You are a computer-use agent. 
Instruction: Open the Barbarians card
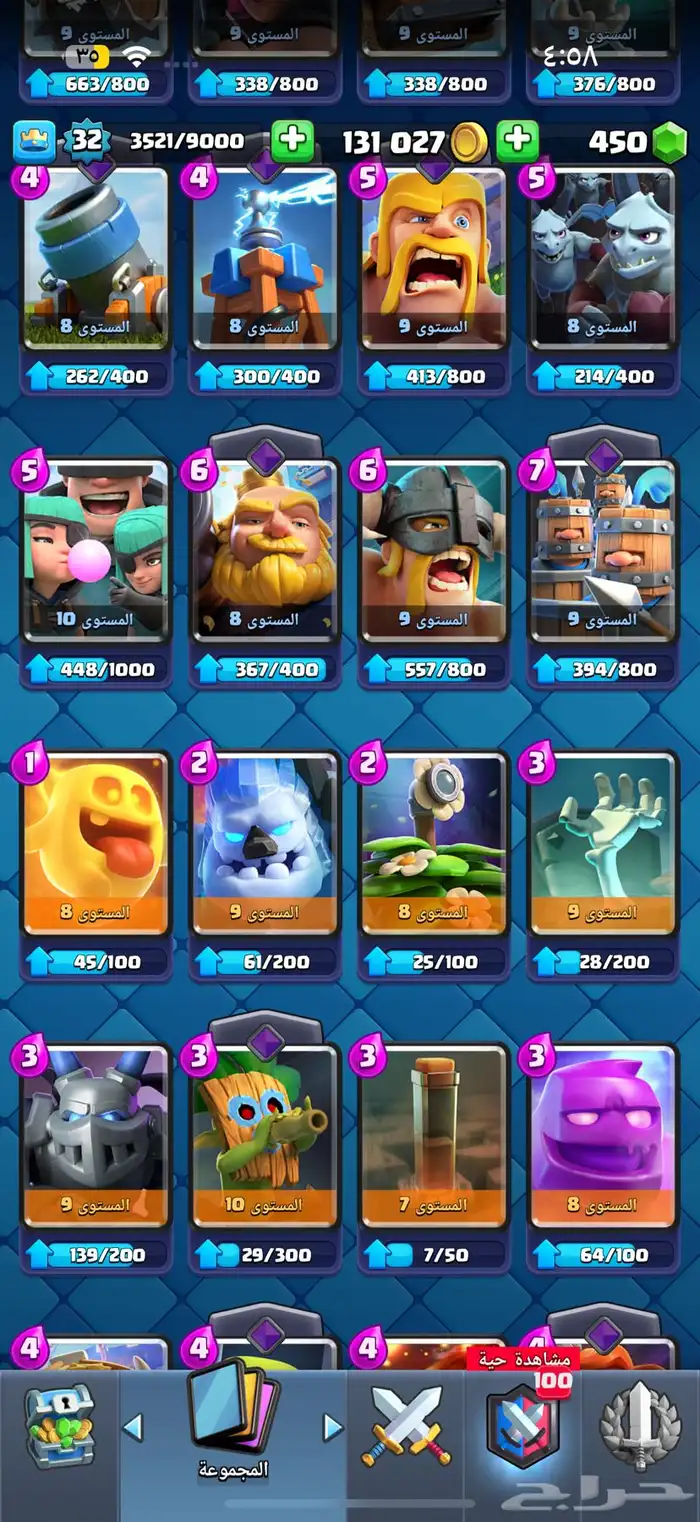pyautogui.click(x=433, y=258)
